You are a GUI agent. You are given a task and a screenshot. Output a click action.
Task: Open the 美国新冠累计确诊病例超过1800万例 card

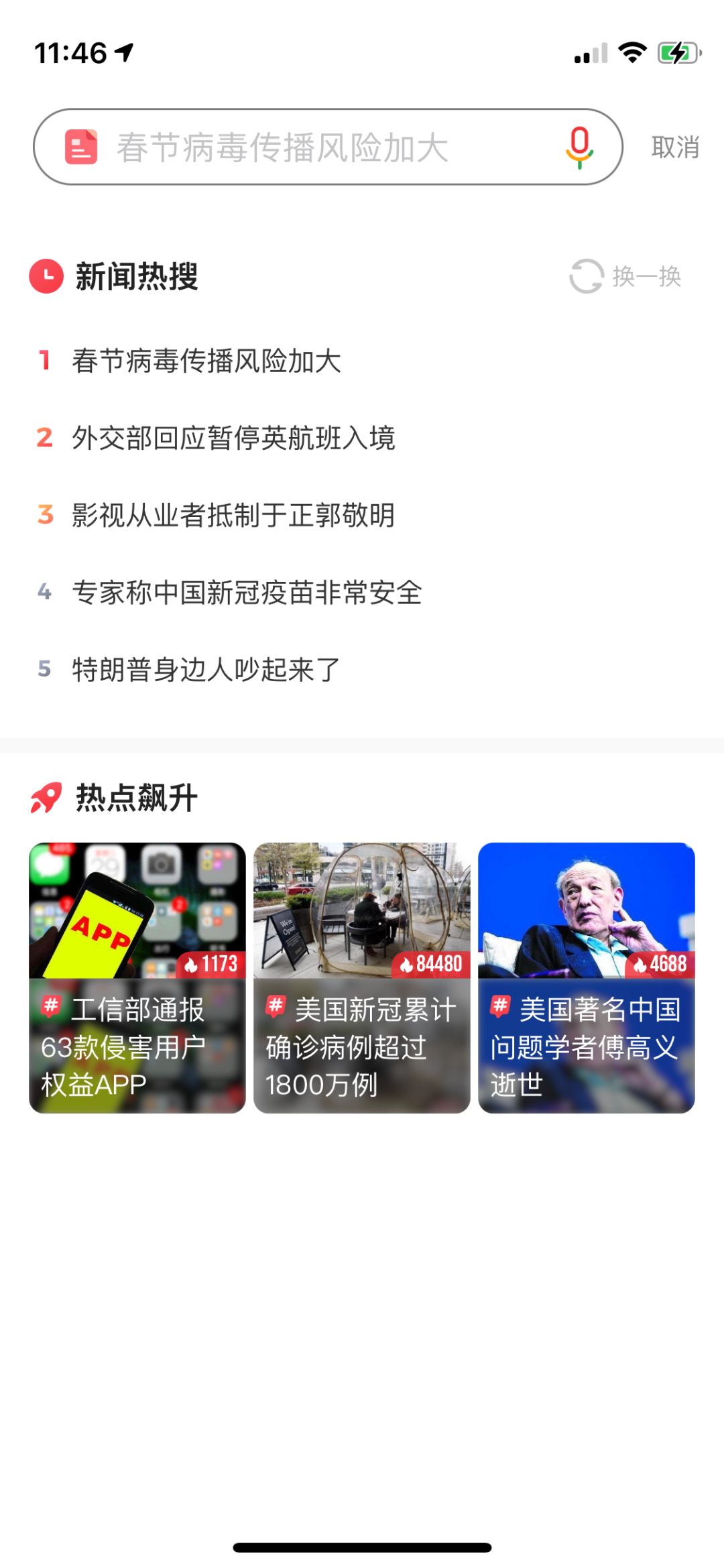(362, 977)
